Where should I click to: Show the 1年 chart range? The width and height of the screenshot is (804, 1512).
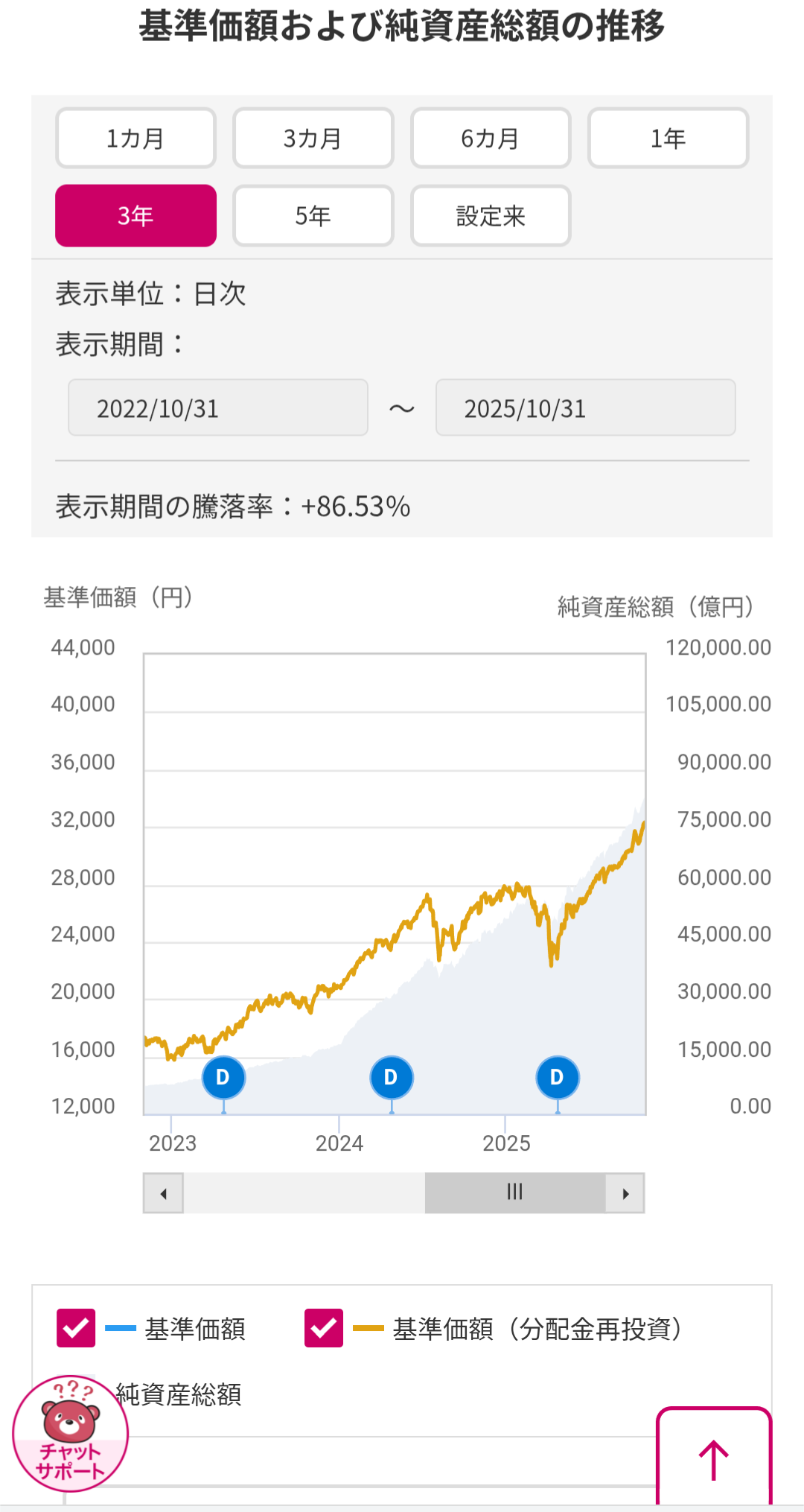coord(668,139)
